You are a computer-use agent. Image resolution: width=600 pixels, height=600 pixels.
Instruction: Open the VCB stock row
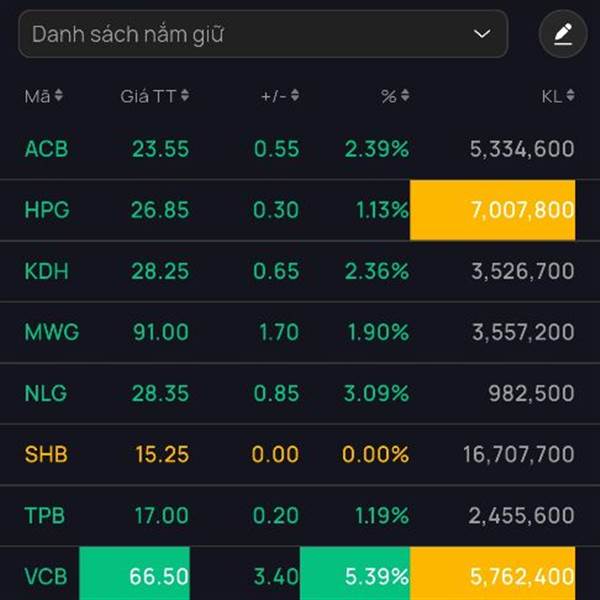click(x=46, y=576)
